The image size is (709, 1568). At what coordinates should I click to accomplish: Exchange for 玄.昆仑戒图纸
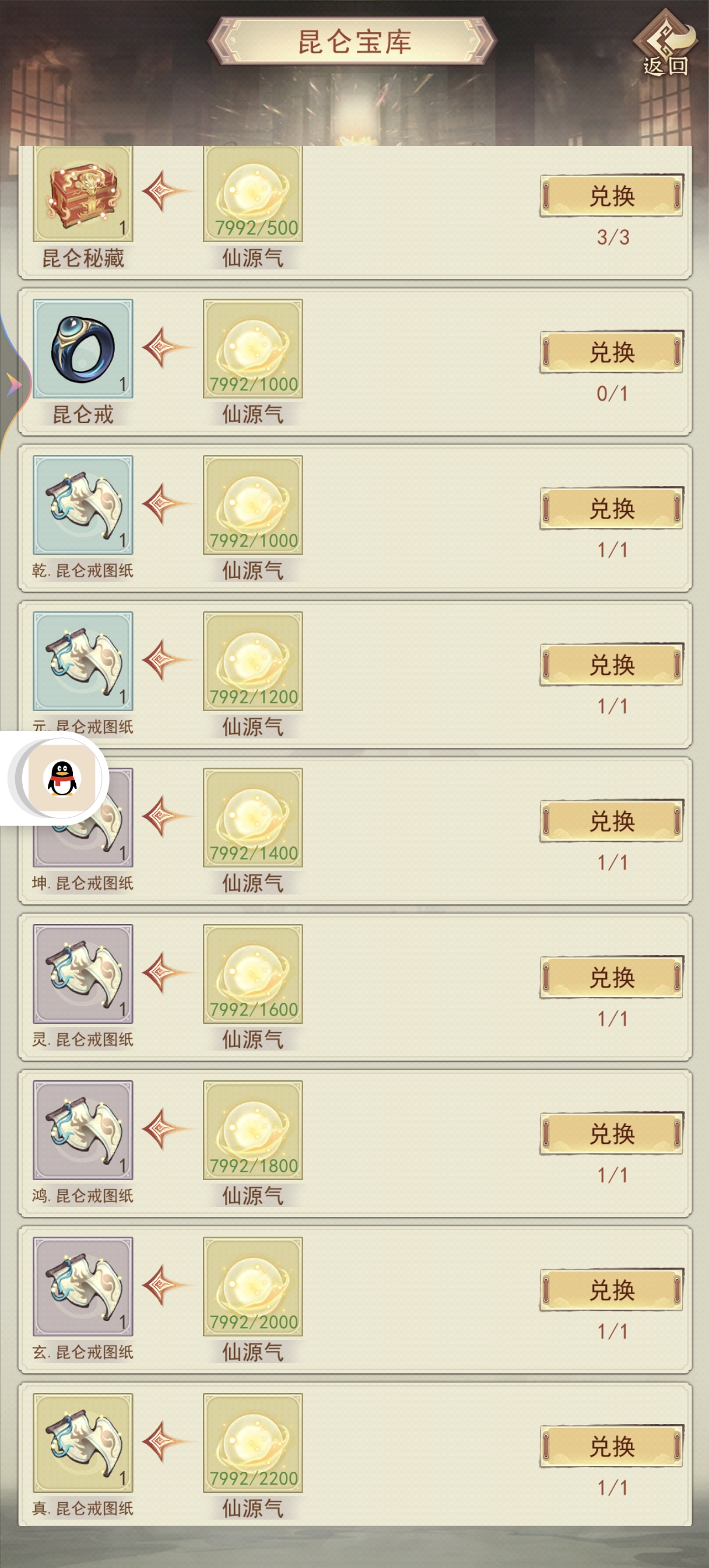[x=612, y=1290]
